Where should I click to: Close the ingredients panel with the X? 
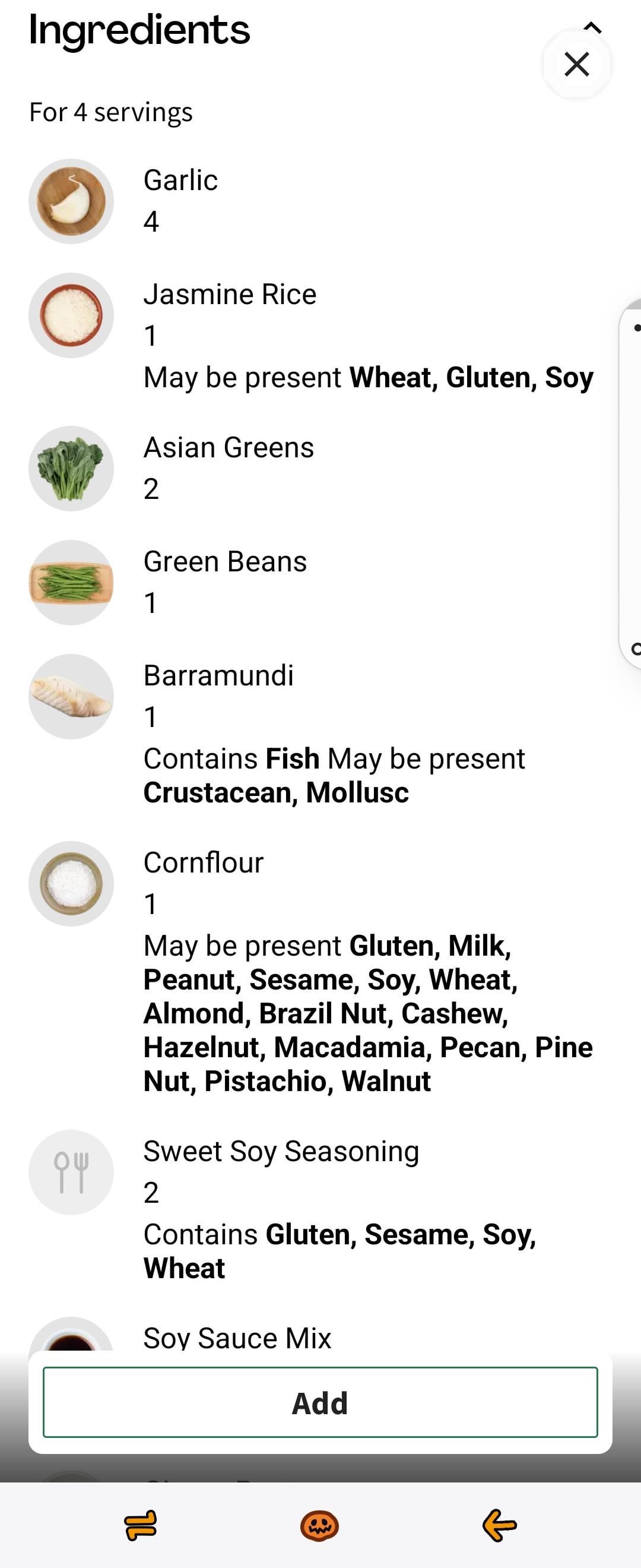pyautogui.click(x=576, y=64)
